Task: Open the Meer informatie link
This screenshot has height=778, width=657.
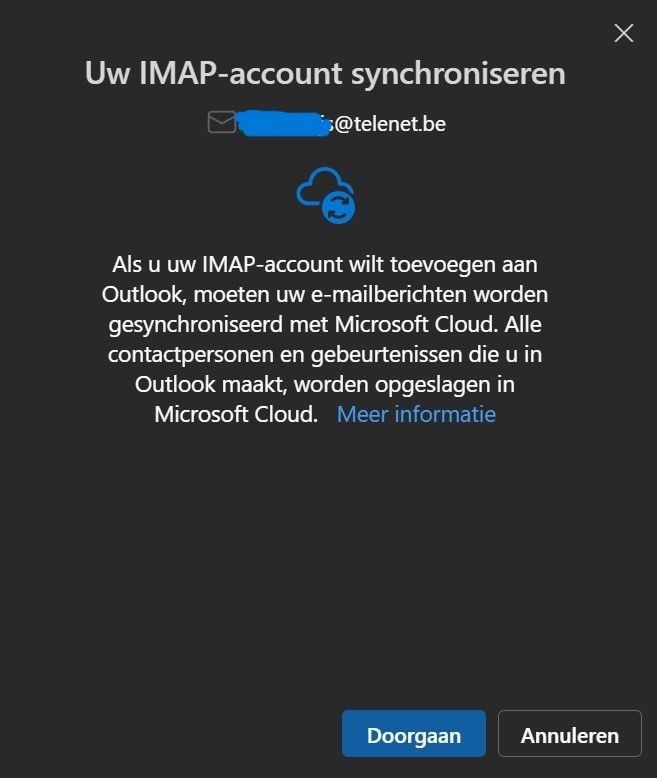Action: pos(416,414)
